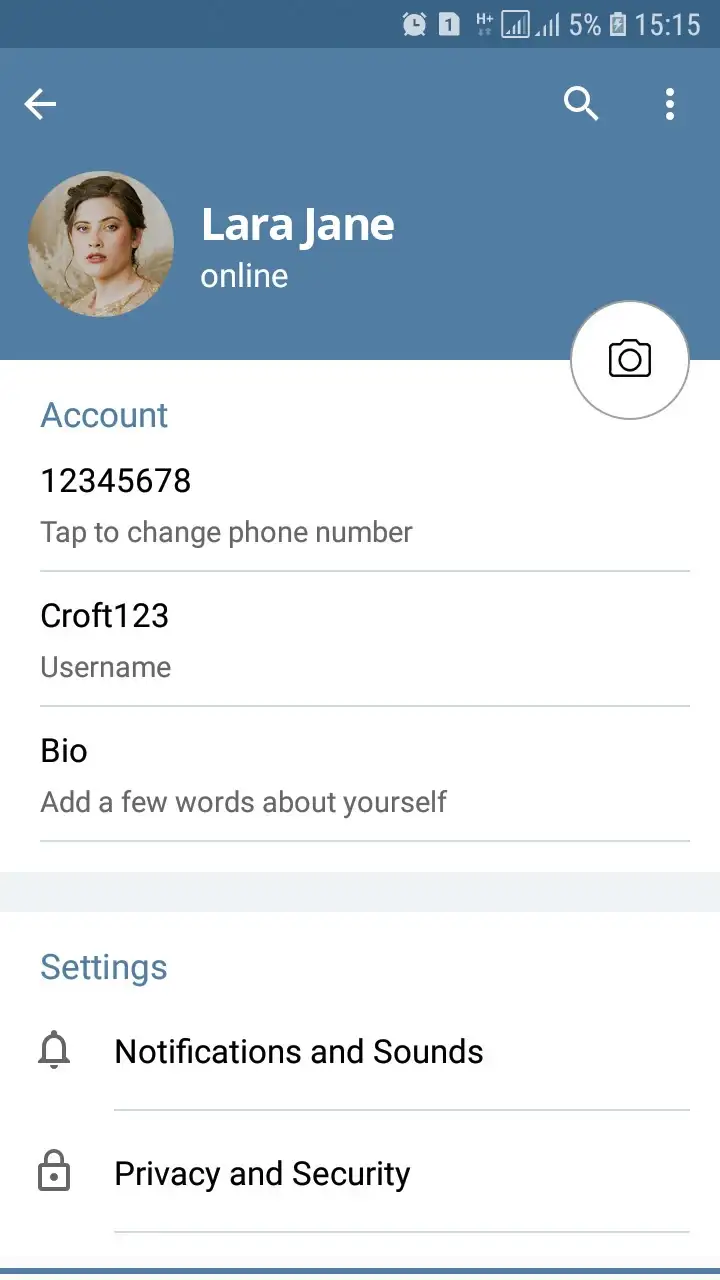Change phone number 12345678
This screenshot has width=720, height=1280.
pos(360,505)
